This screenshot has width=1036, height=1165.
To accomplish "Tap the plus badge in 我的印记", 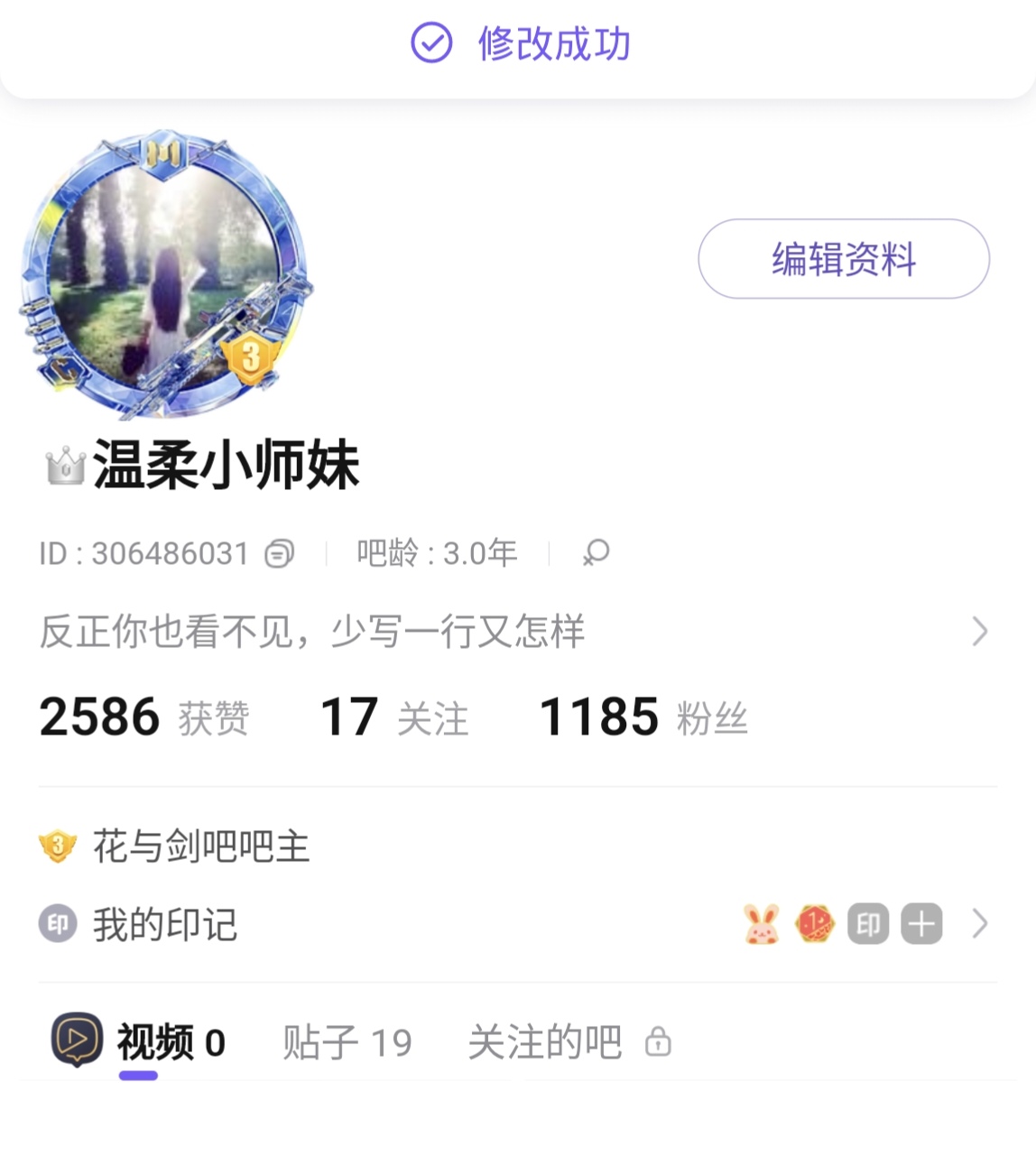I will [x=921, y=924].
